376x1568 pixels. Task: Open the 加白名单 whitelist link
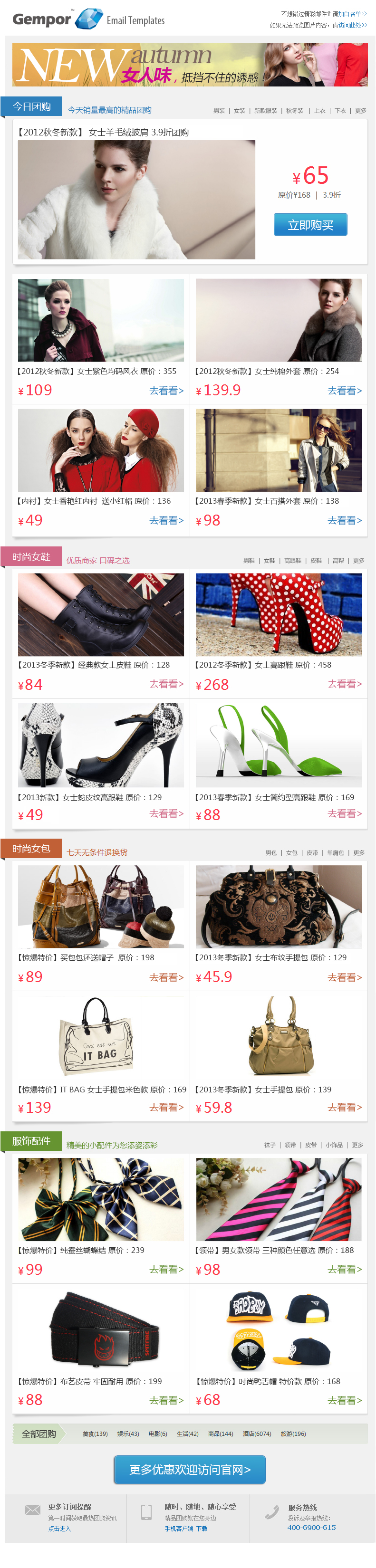pos(352,14)
